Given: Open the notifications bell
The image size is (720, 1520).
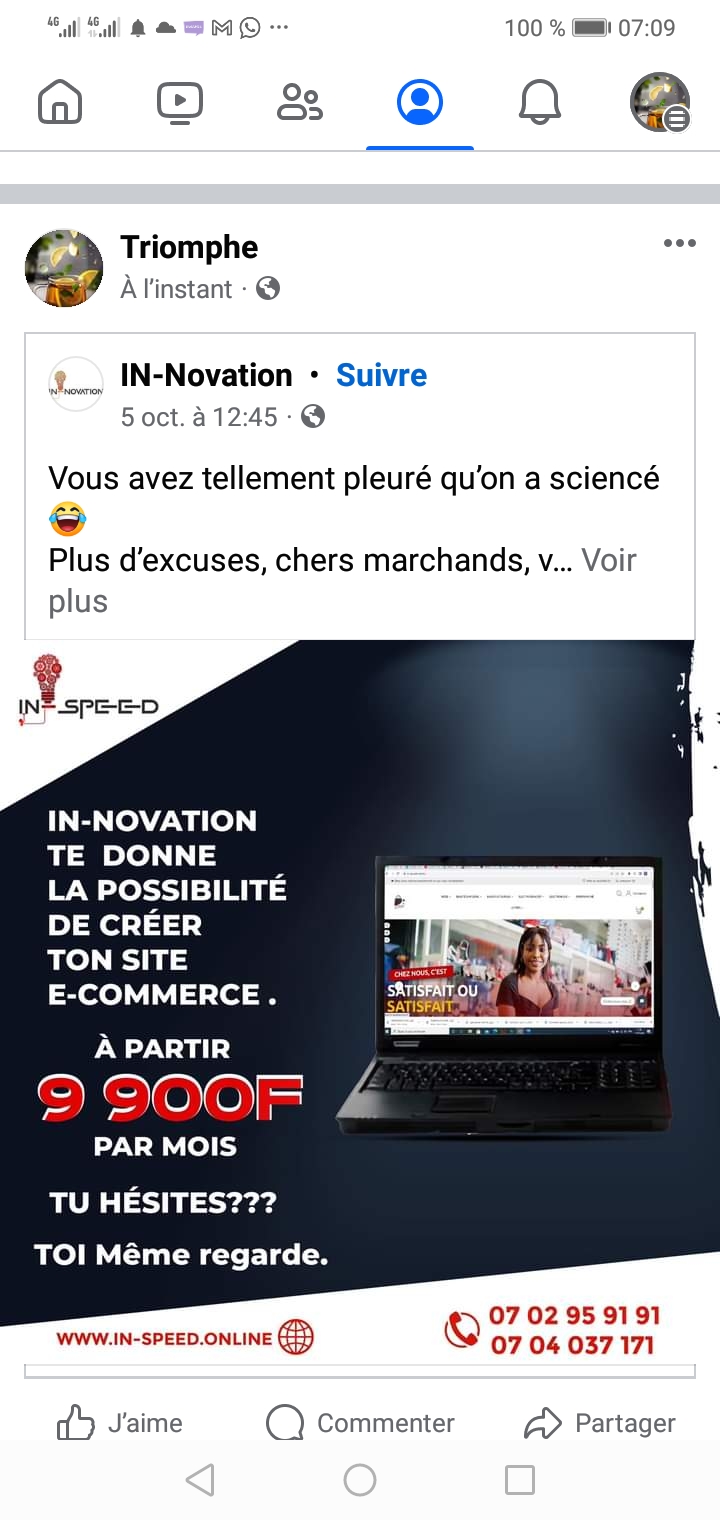Looking at the screenshot, I should pos(540,103).
